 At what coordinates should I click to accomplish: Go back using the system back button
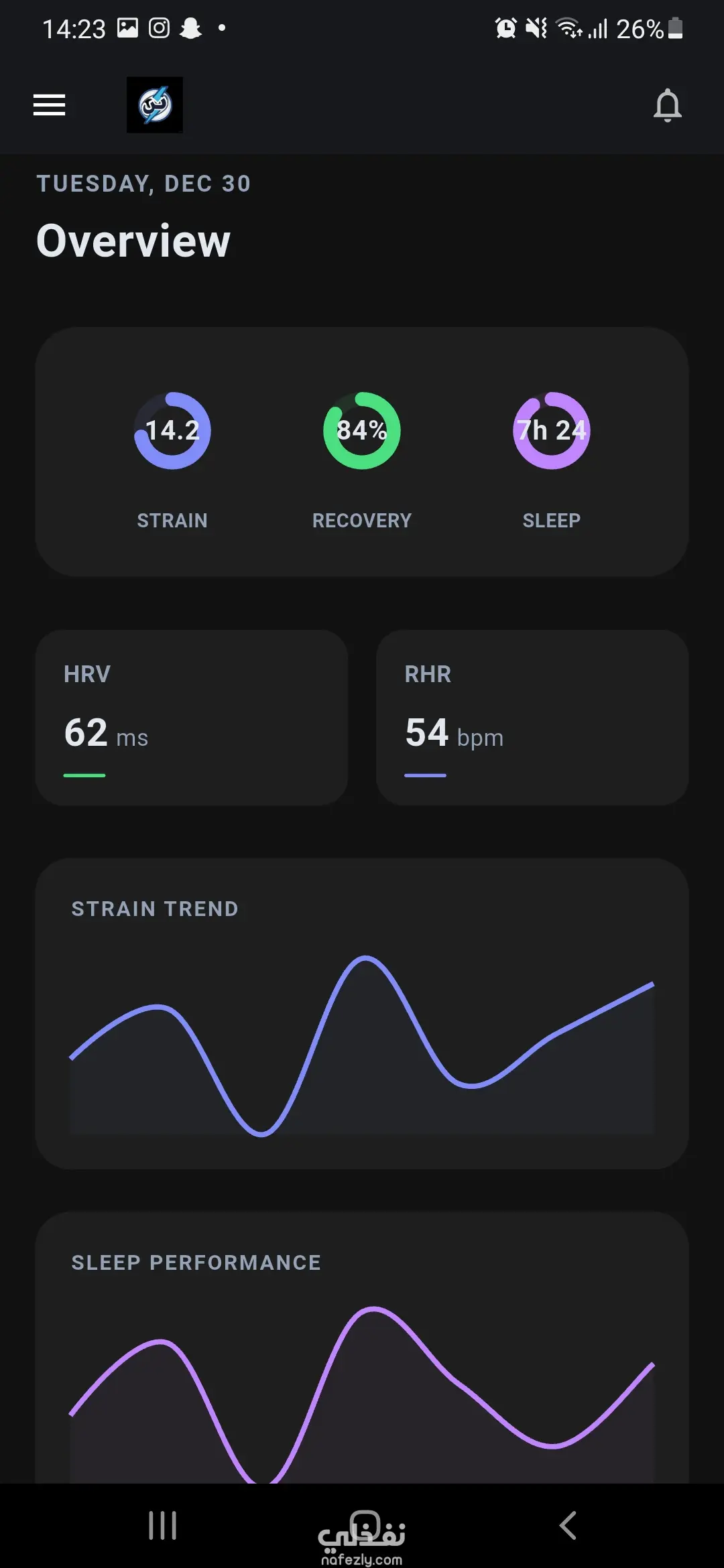pos(567,1526)
